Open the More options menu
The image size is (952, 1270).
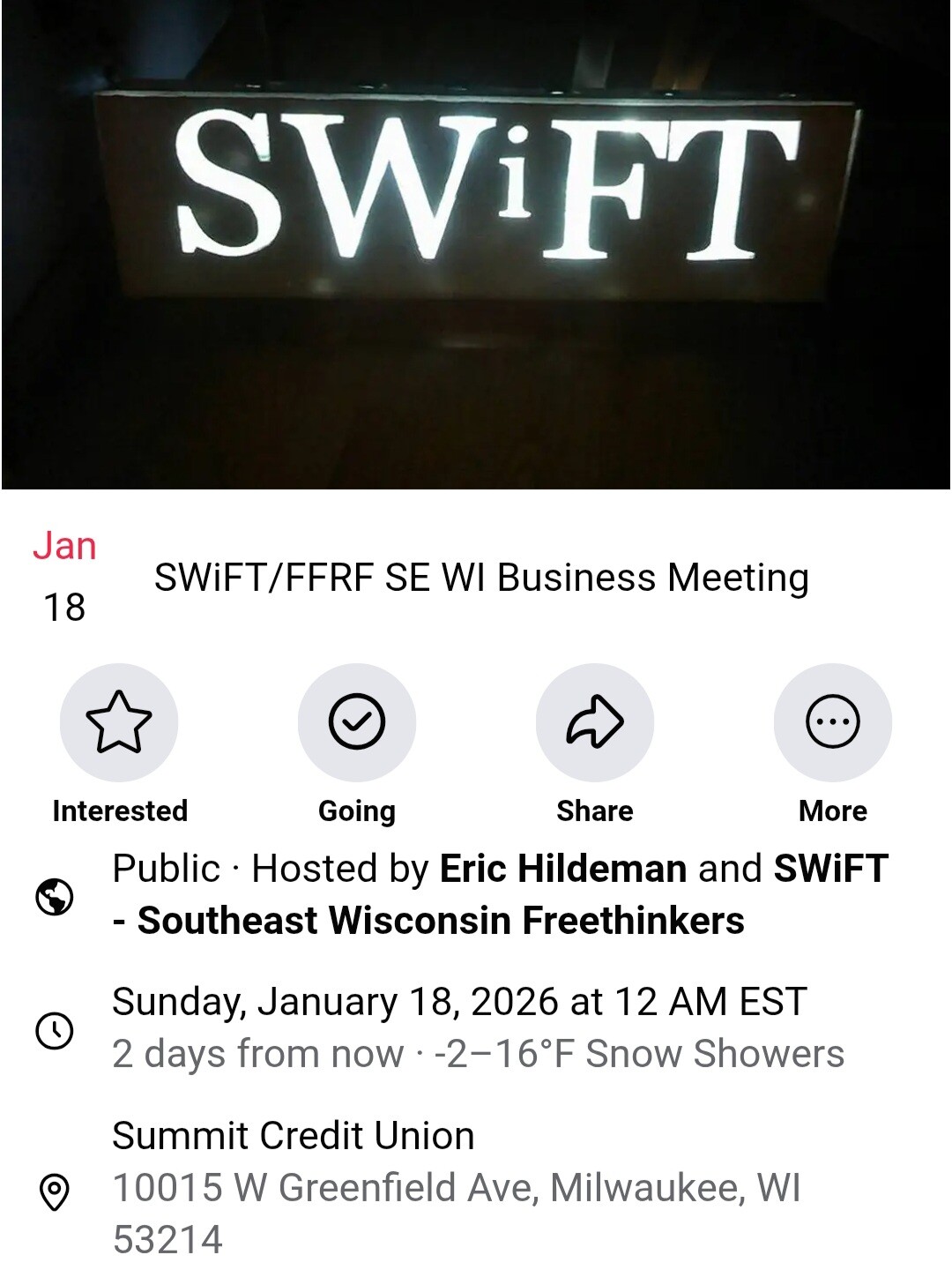[833, 722]
